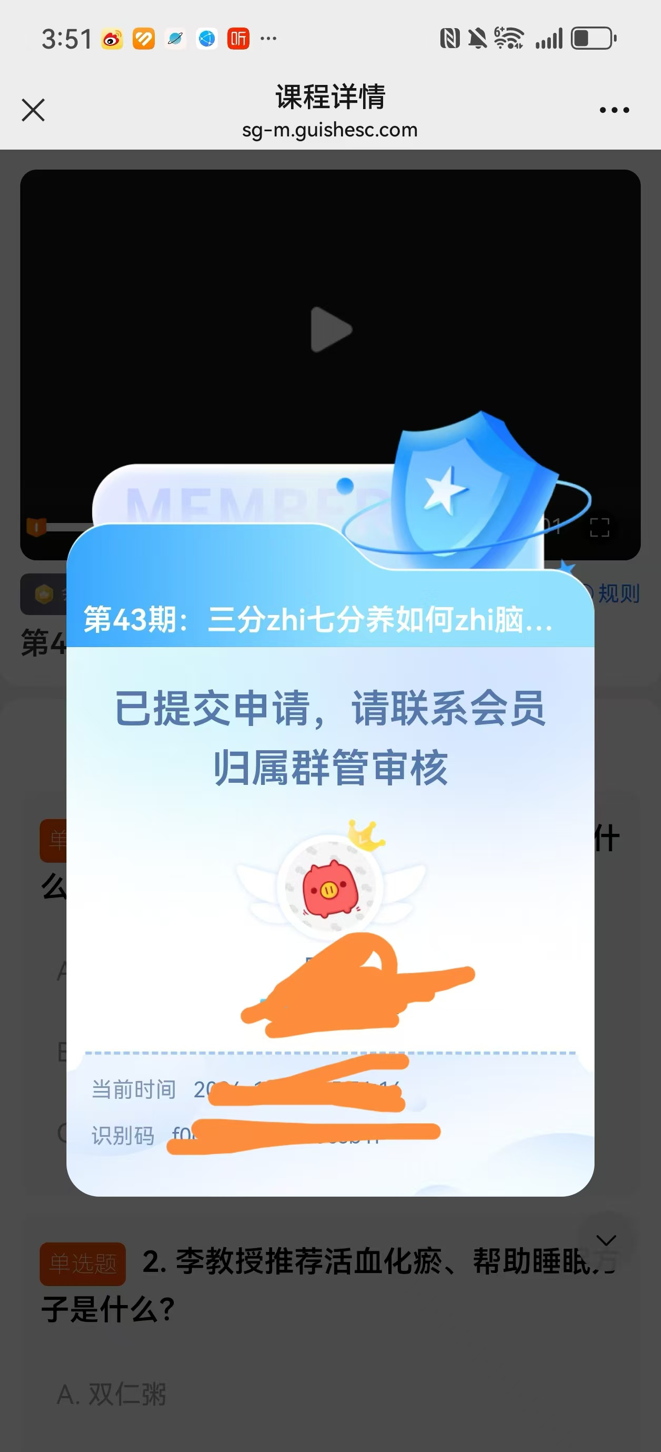Close the course details page
This screenshot has height=1452, width=661.
[x=33, y=110]
